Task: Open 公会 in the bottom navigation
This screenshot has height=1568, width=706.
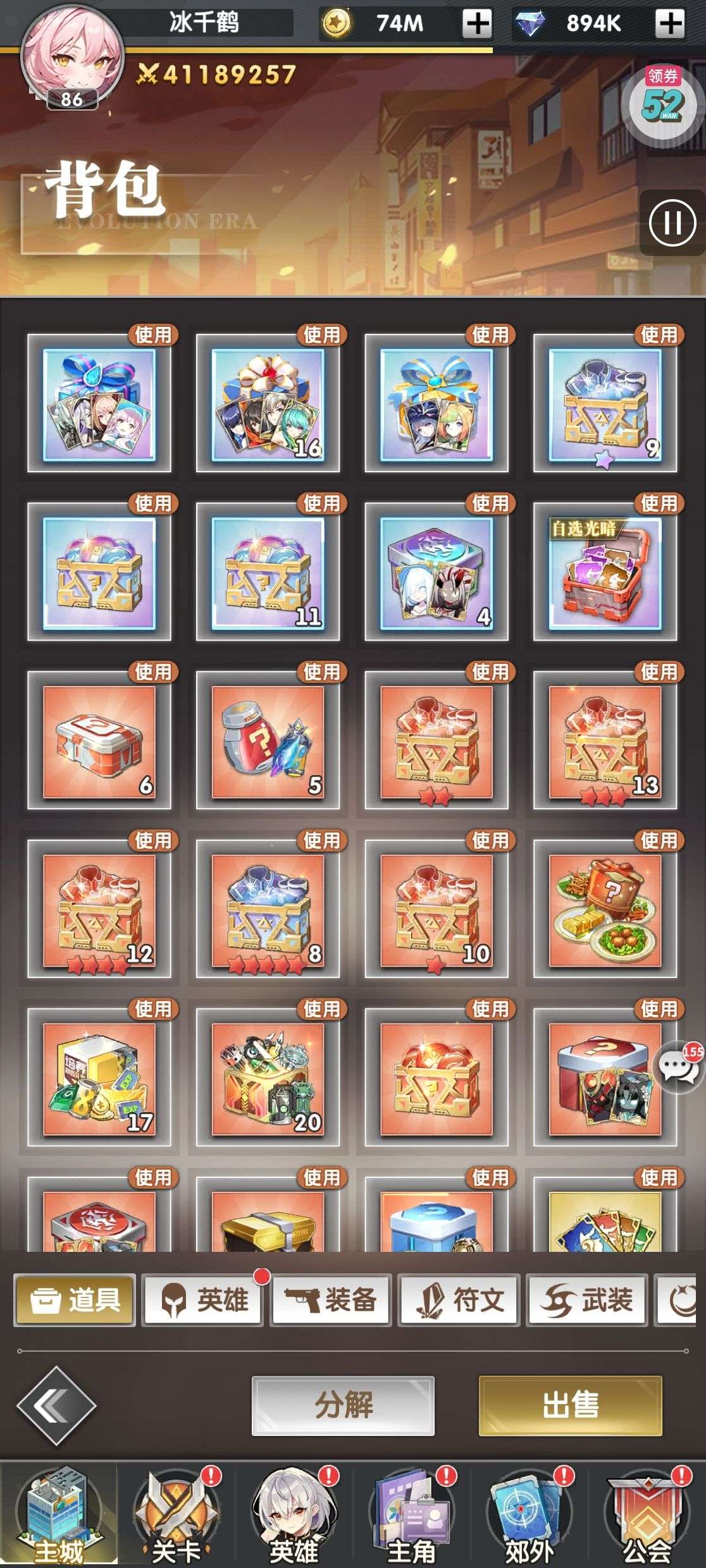Action: coord(647,1514)
